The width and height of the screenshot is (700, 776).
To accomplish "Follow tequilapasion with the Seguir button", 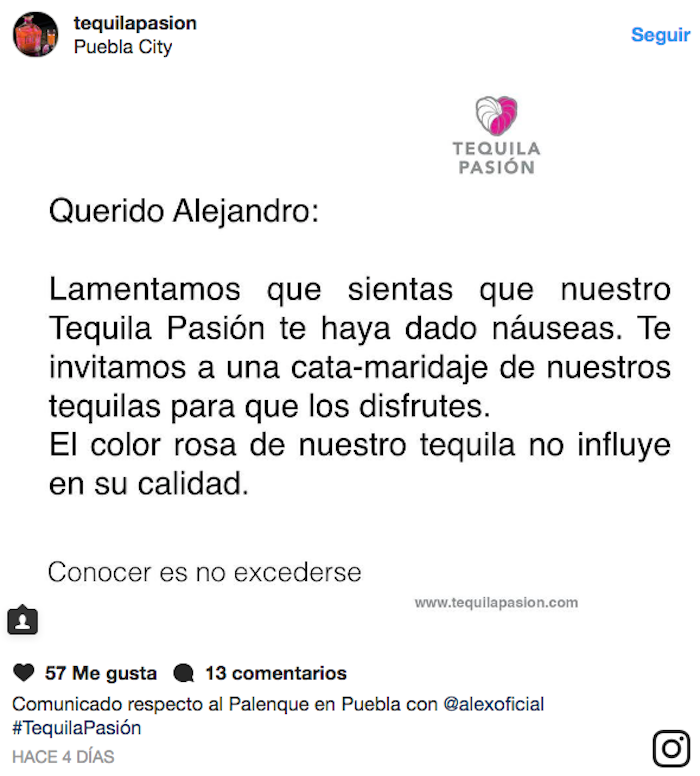I will coord(660,35).
